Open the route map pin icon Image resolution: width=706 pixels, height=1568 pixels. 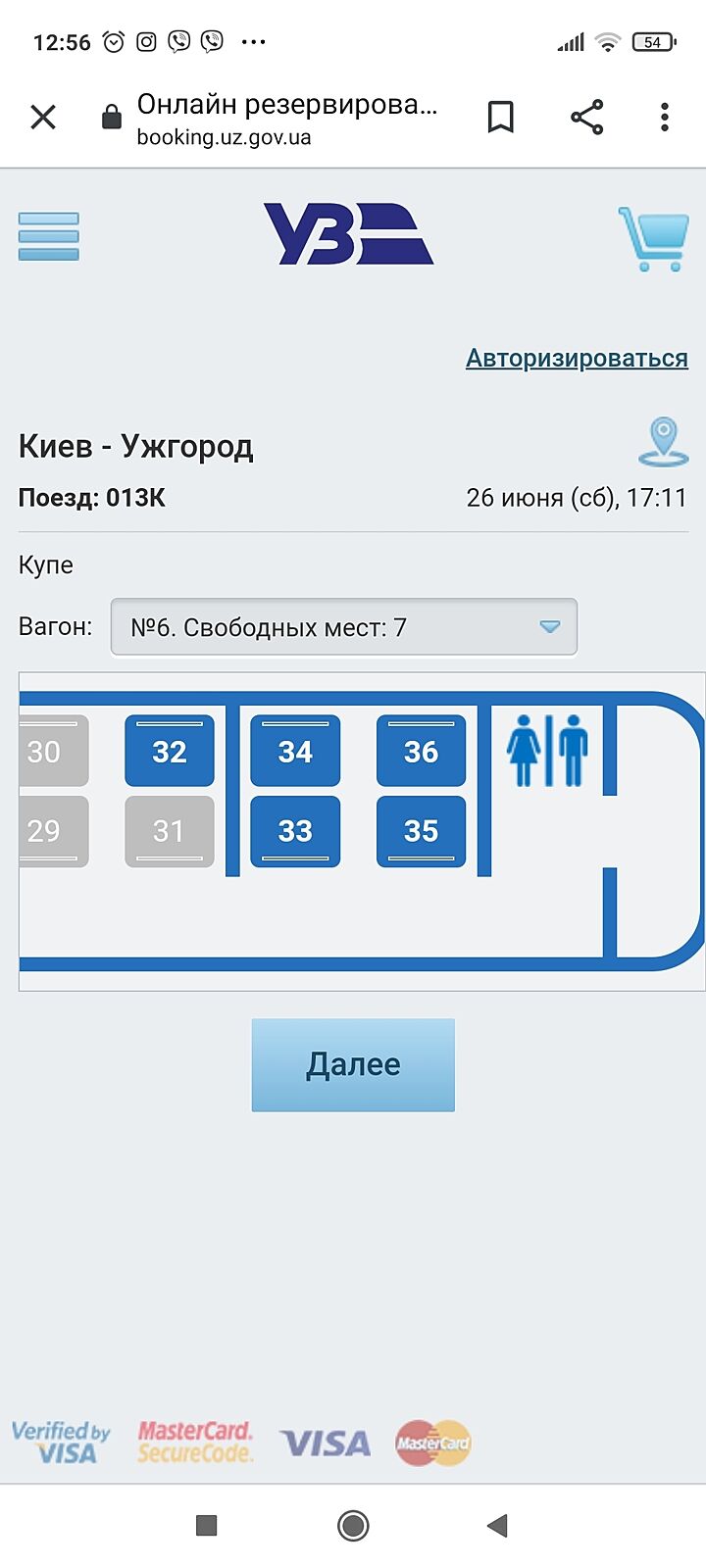[x=664, y=442]
